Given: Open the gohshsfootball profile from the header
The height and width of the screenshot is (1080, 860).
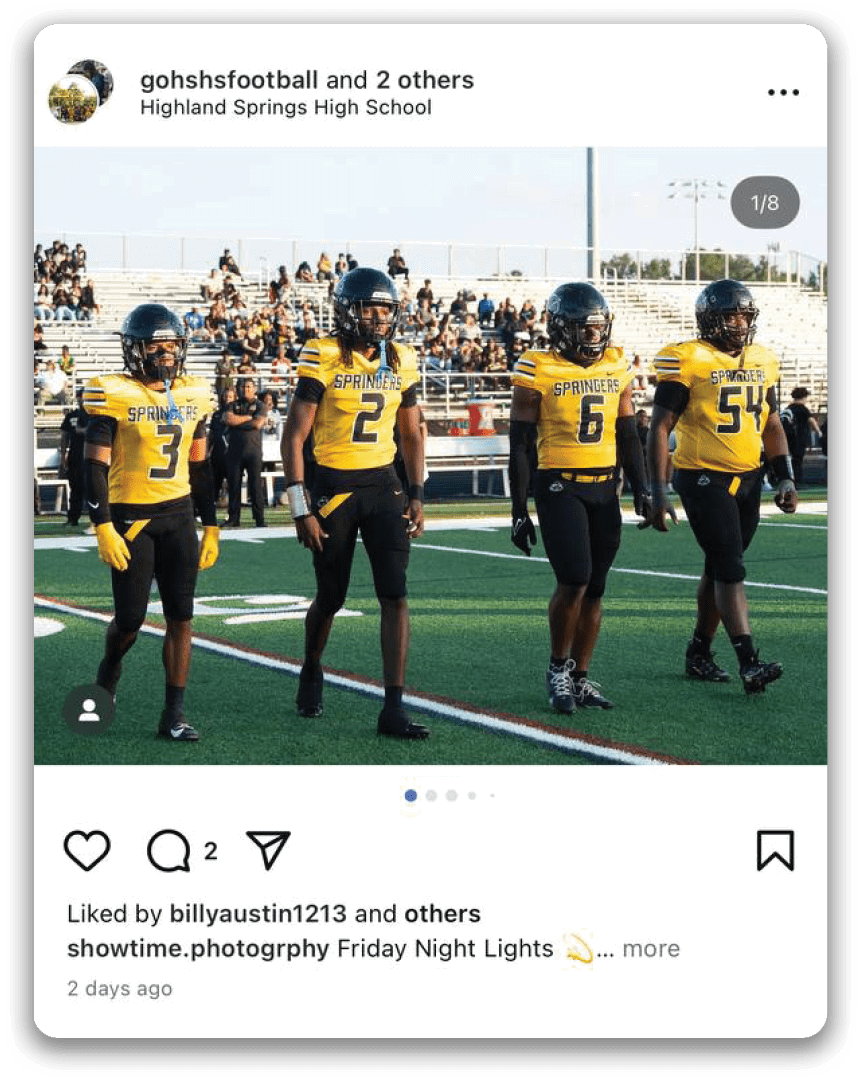Looking at the screenshot, I should pos(229,80).
